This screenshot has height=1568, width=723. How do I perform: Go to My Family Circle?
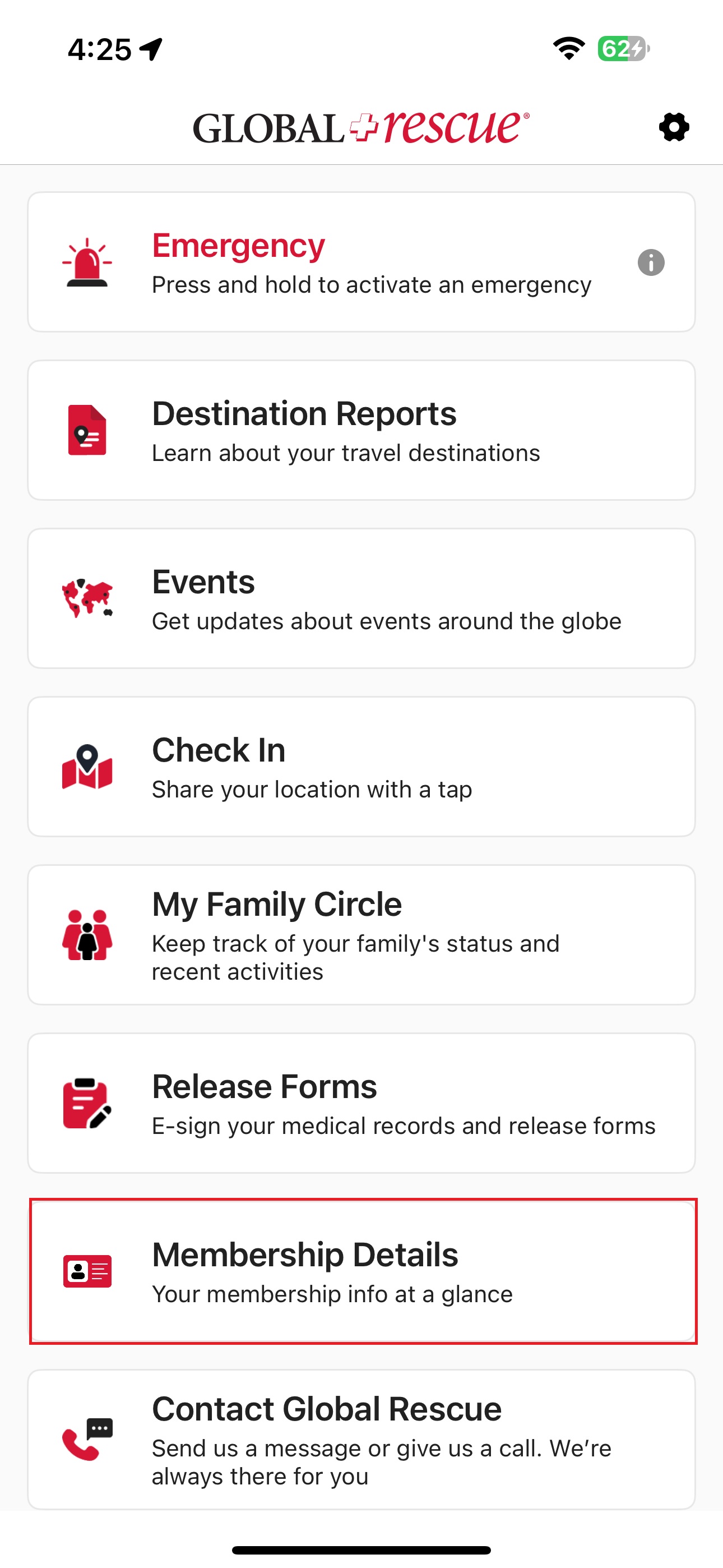(x=361, y=935)
